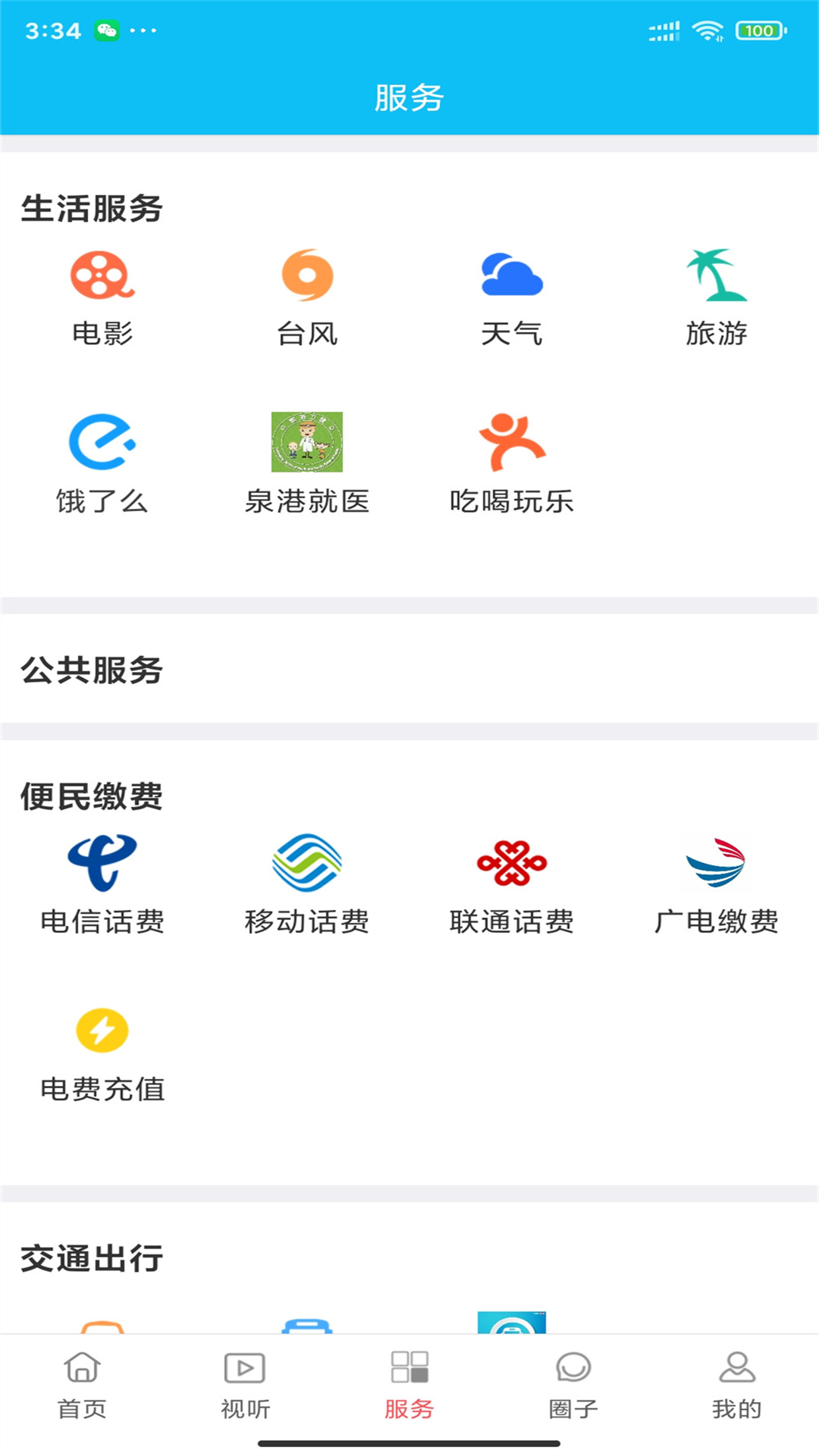Open the 公共服务 public services section
Image resolution: width=819 pixels, height=1456 pixels.
tap(93, 670)
